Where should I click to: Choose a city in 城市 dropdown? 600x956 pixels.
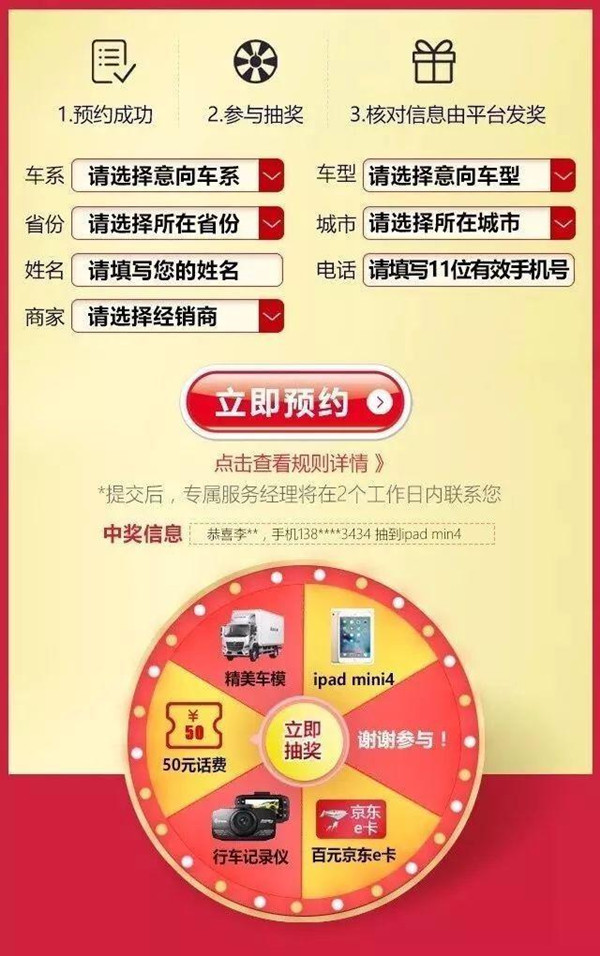point(468,223)
